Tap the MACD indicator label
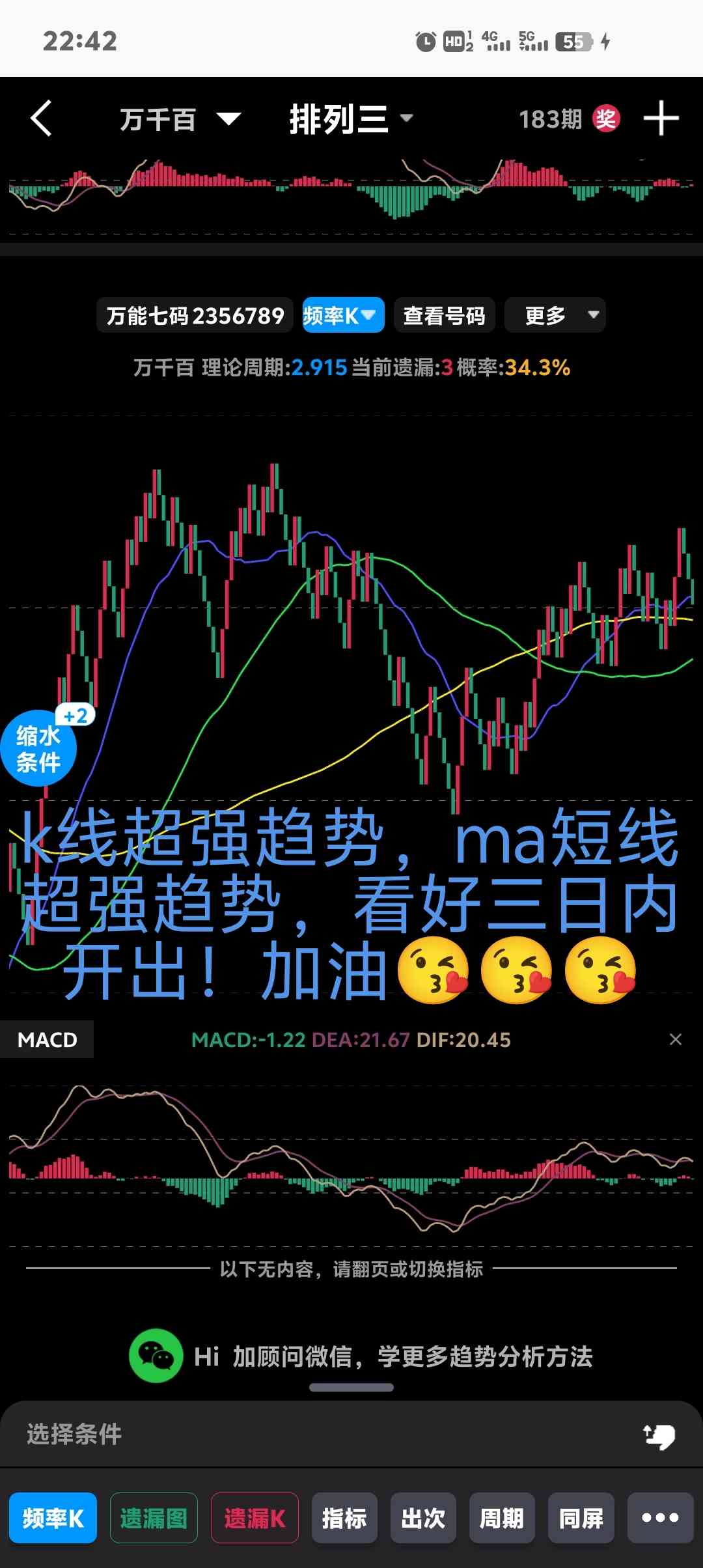 [47, 1040]
